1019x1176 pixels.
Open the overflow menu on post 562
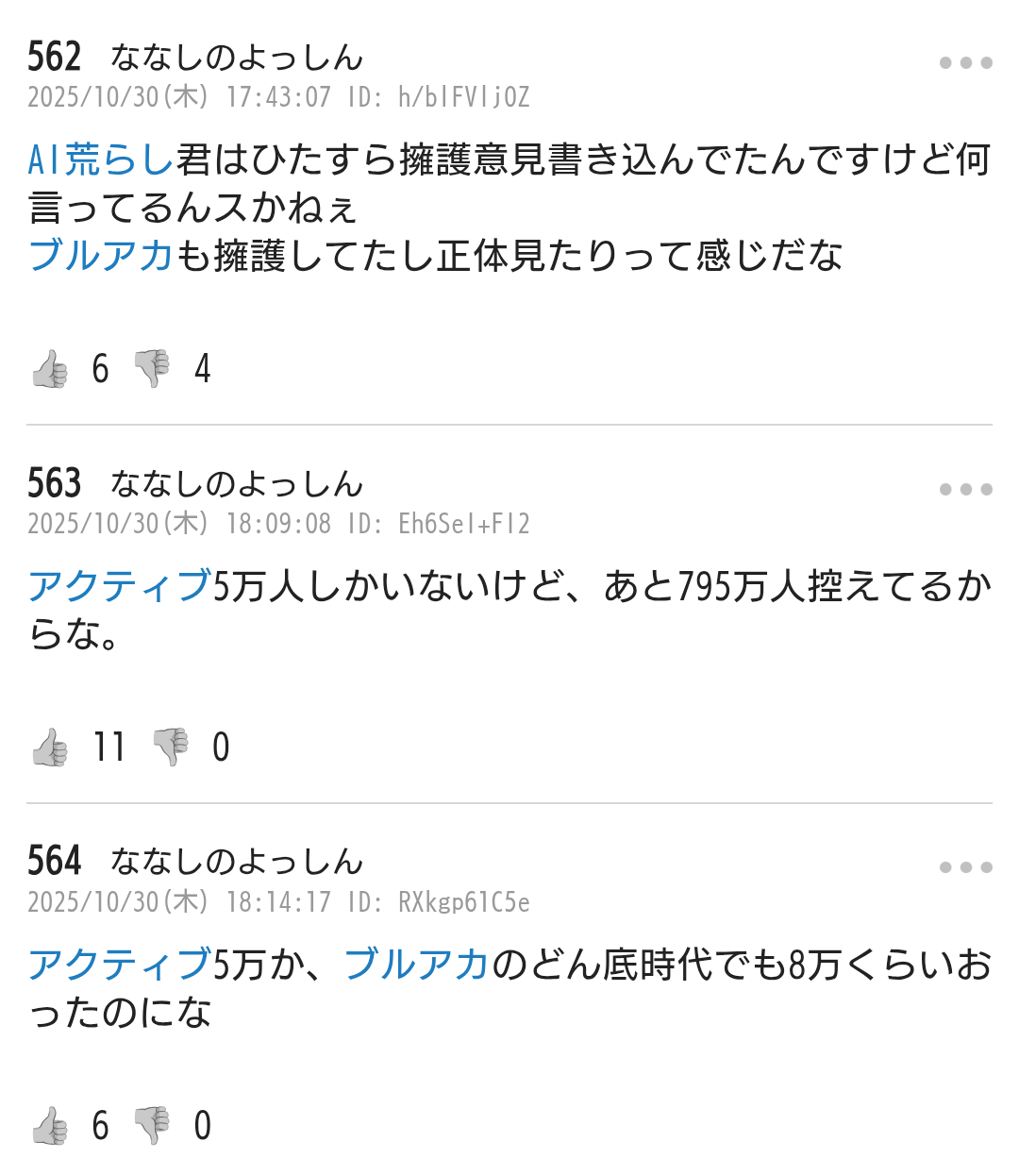click(x=965, y=63)
